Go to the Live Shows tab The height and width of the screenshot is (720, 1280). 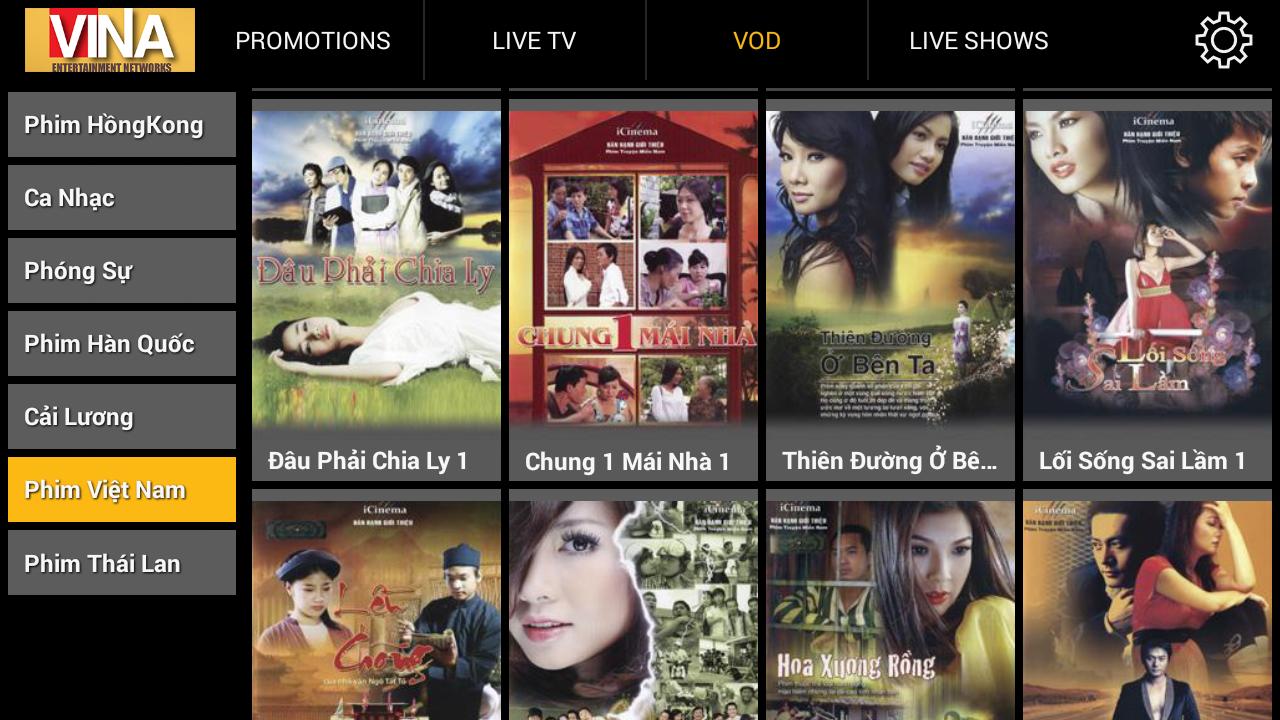coord(978,41)
